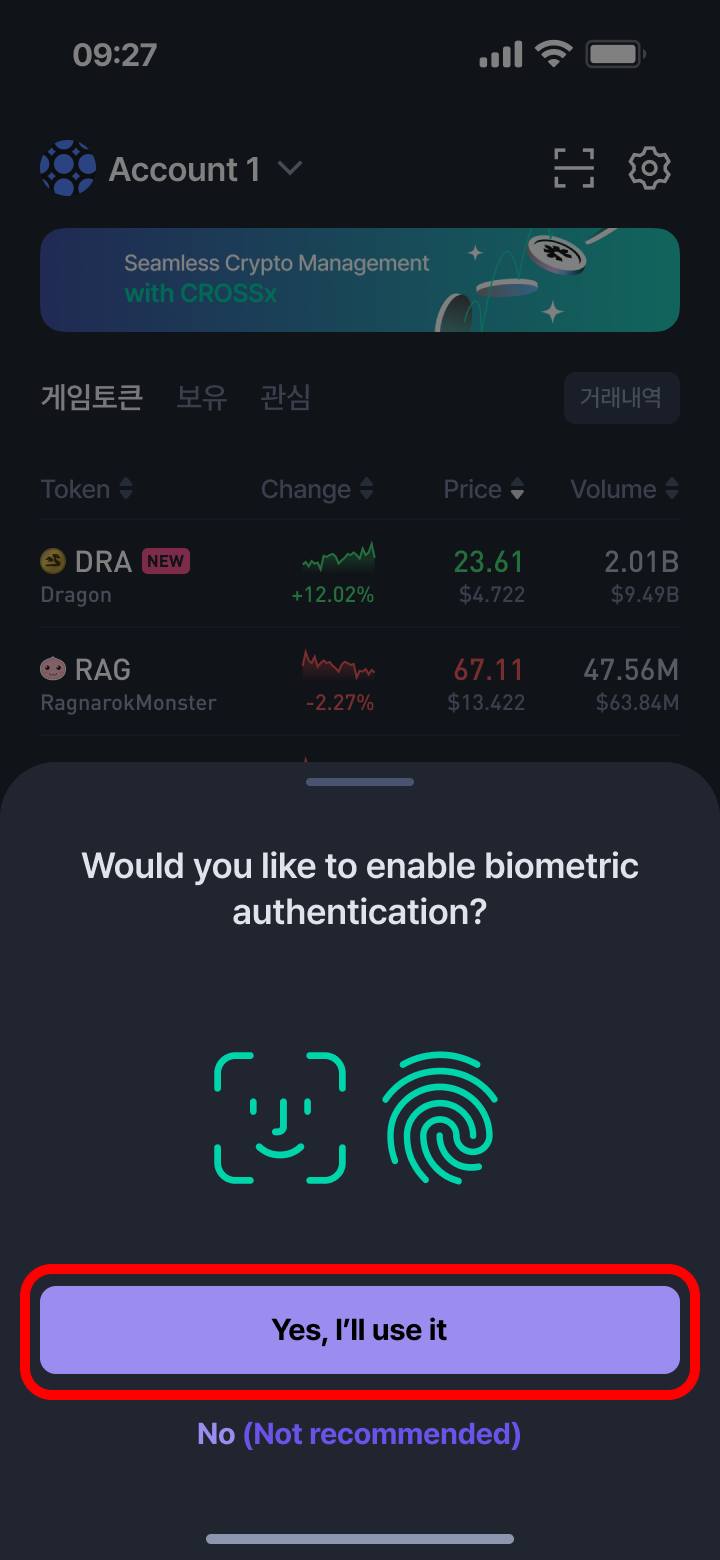Switch to the 관심 tab
Screen dimensions: 720x1560
(x=285, y=398)
